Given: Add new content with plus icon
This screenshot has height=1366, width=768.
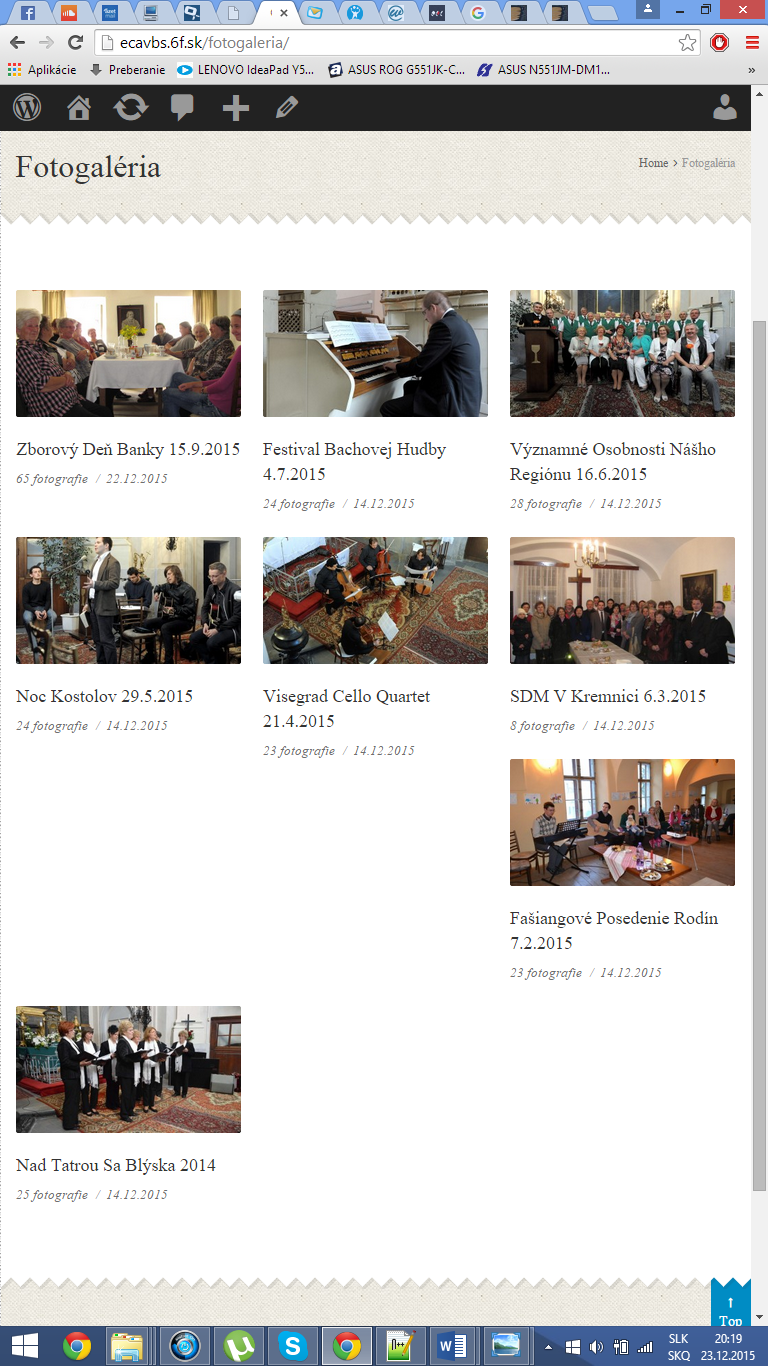Looking at the screenshot, I should tap(235, 108).
